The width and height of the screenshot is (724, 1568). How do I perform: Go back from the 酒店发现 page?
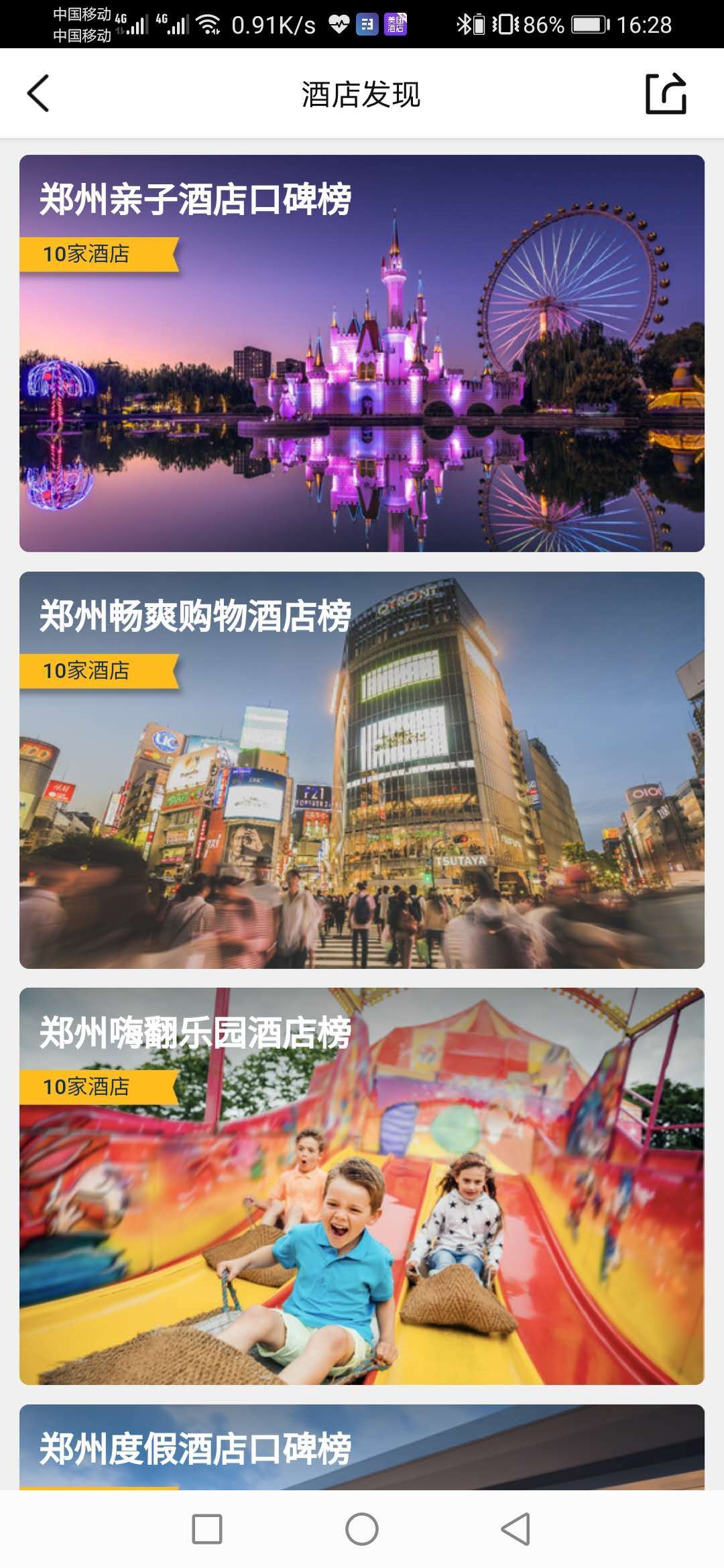[38, 93]
